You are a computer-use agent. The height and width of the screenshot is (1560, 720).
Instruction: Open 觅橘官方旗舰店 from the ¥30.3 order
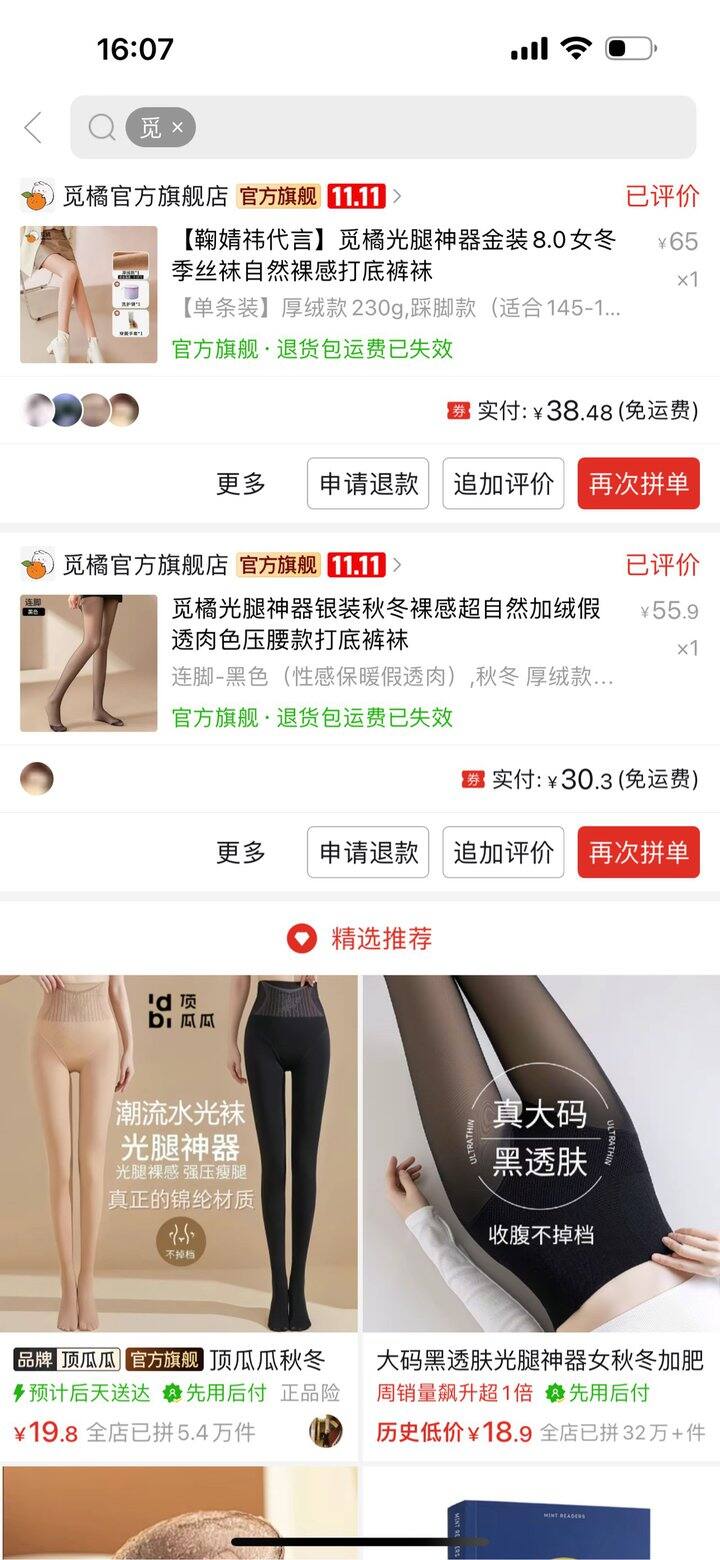pyautogui.click(x=146, y=565)
